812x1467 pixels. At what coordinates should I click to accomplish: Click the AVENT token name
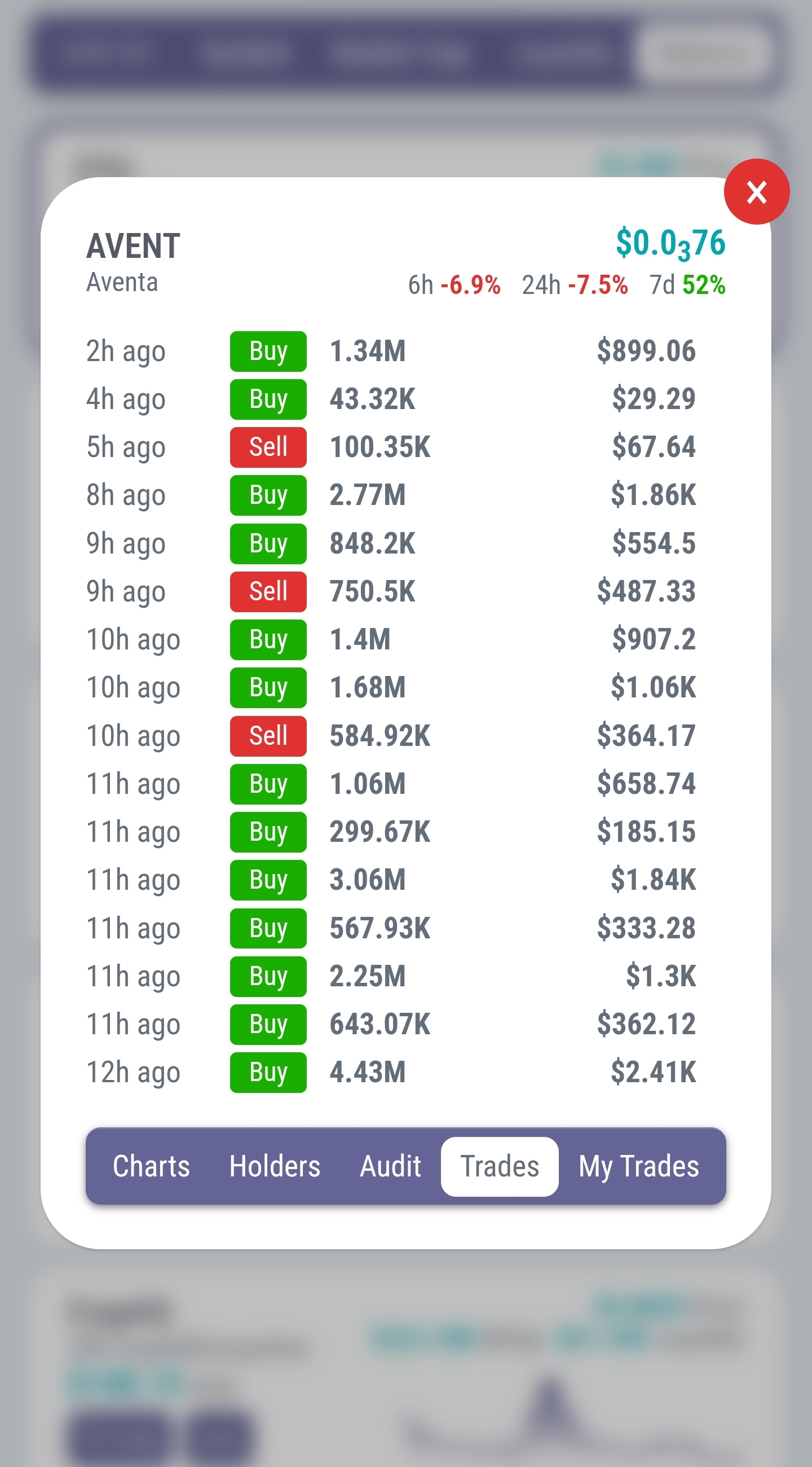point(133,246)
